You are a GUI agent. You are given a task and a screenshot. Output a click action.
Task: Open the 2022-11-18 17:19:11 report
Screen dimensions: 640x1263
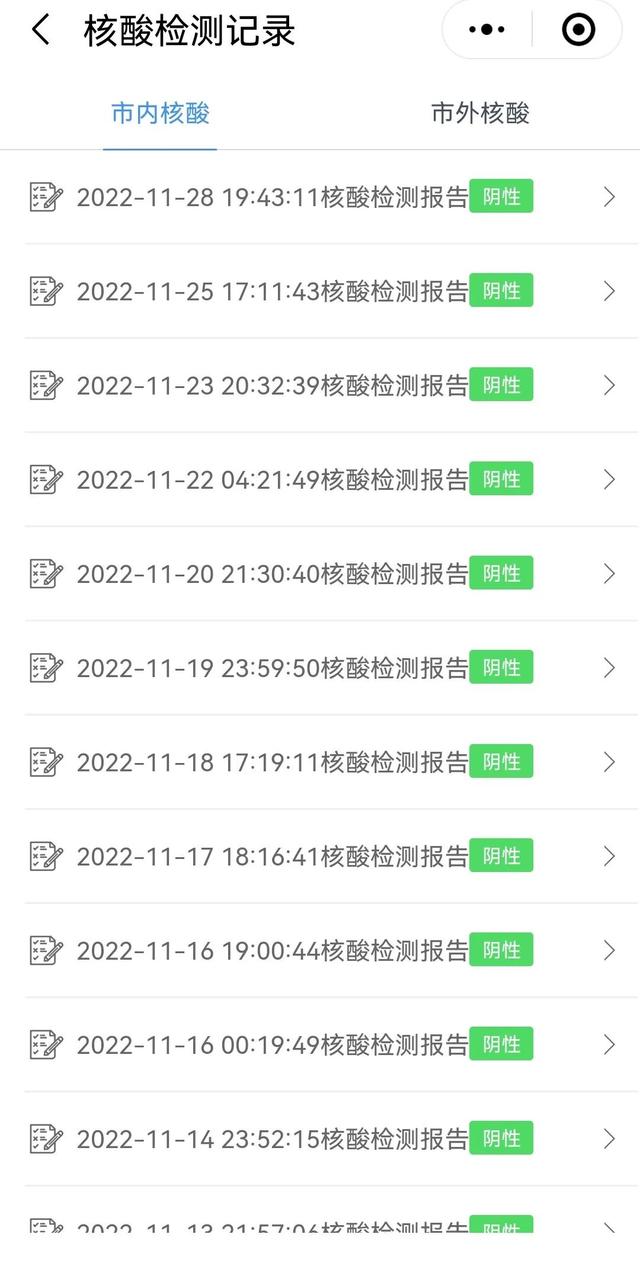click(x=320, y=762)
